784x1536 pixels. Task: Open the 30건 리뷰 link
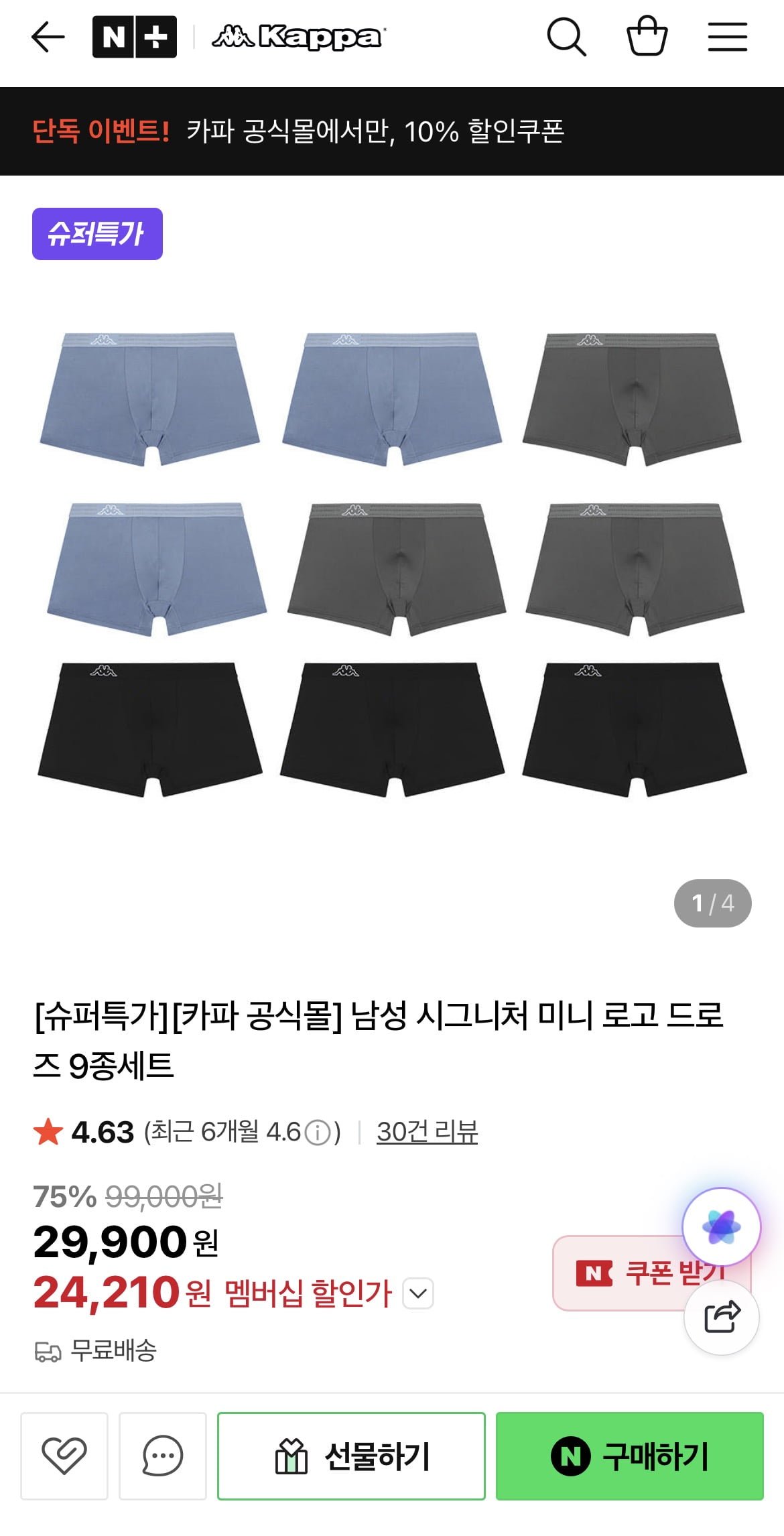[x=427, y=1132]
